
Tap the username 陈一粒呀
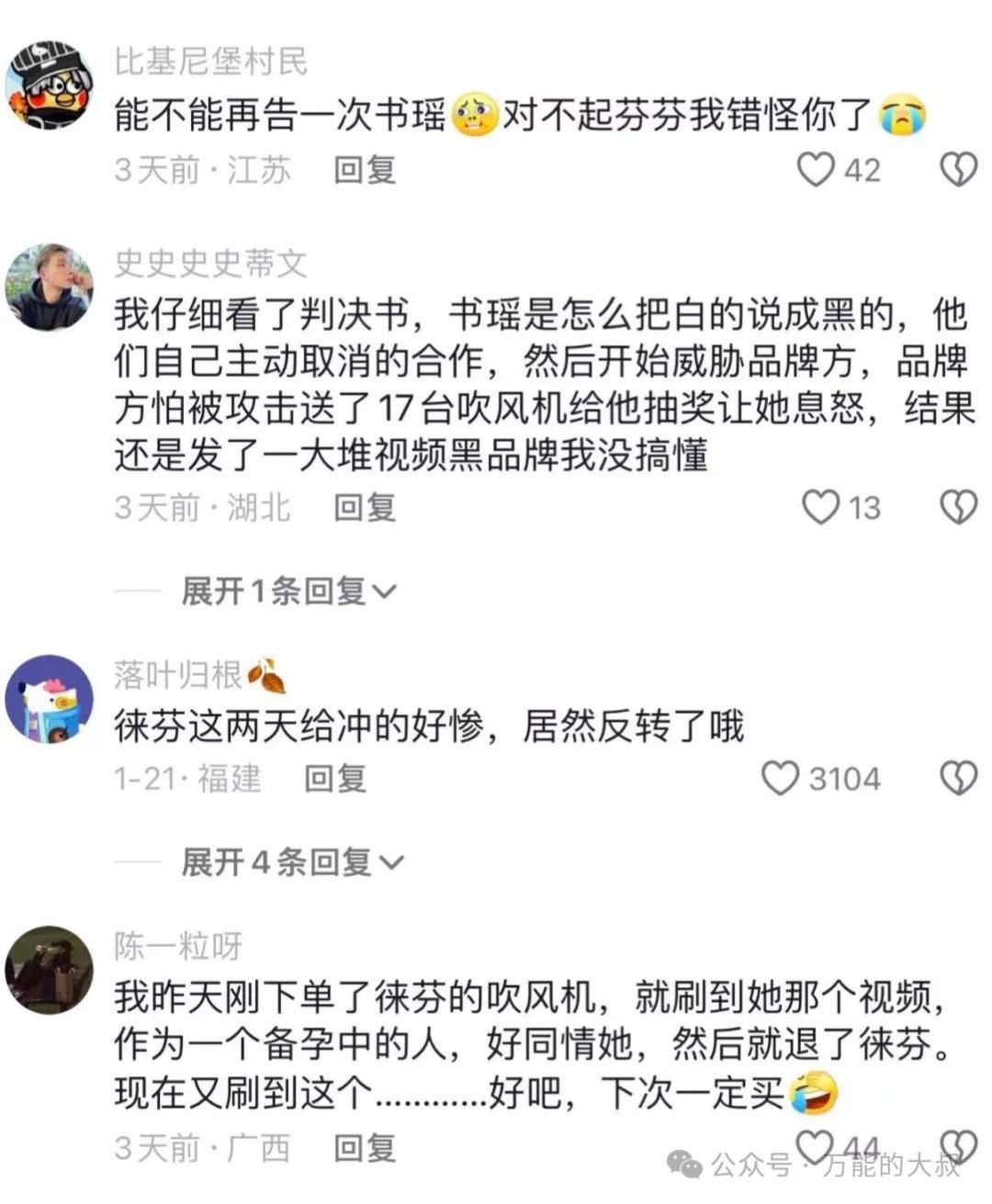pos(178,946)
